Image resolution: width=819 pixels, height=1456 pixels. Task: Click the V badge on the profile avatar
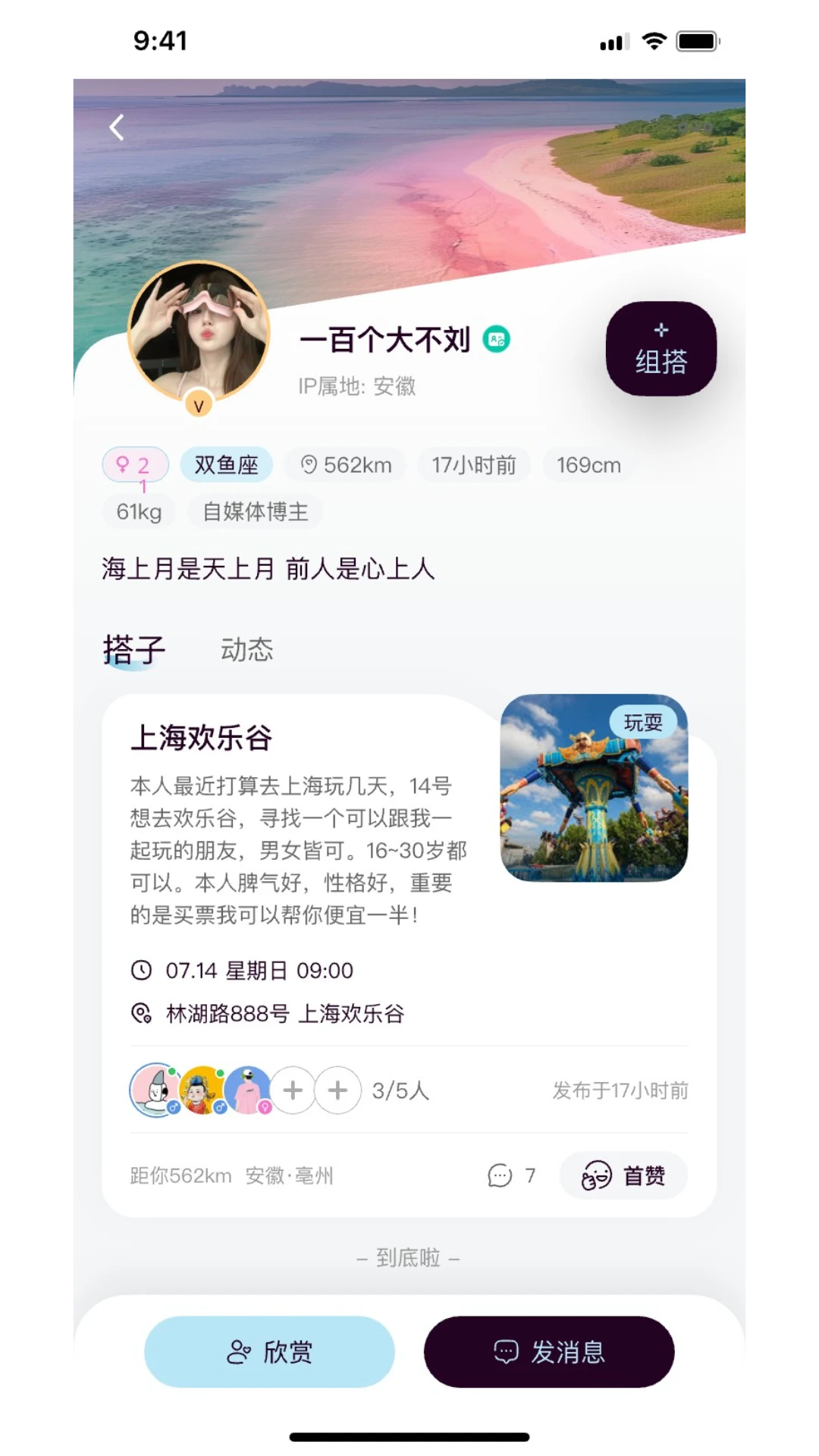click(198, 404)
